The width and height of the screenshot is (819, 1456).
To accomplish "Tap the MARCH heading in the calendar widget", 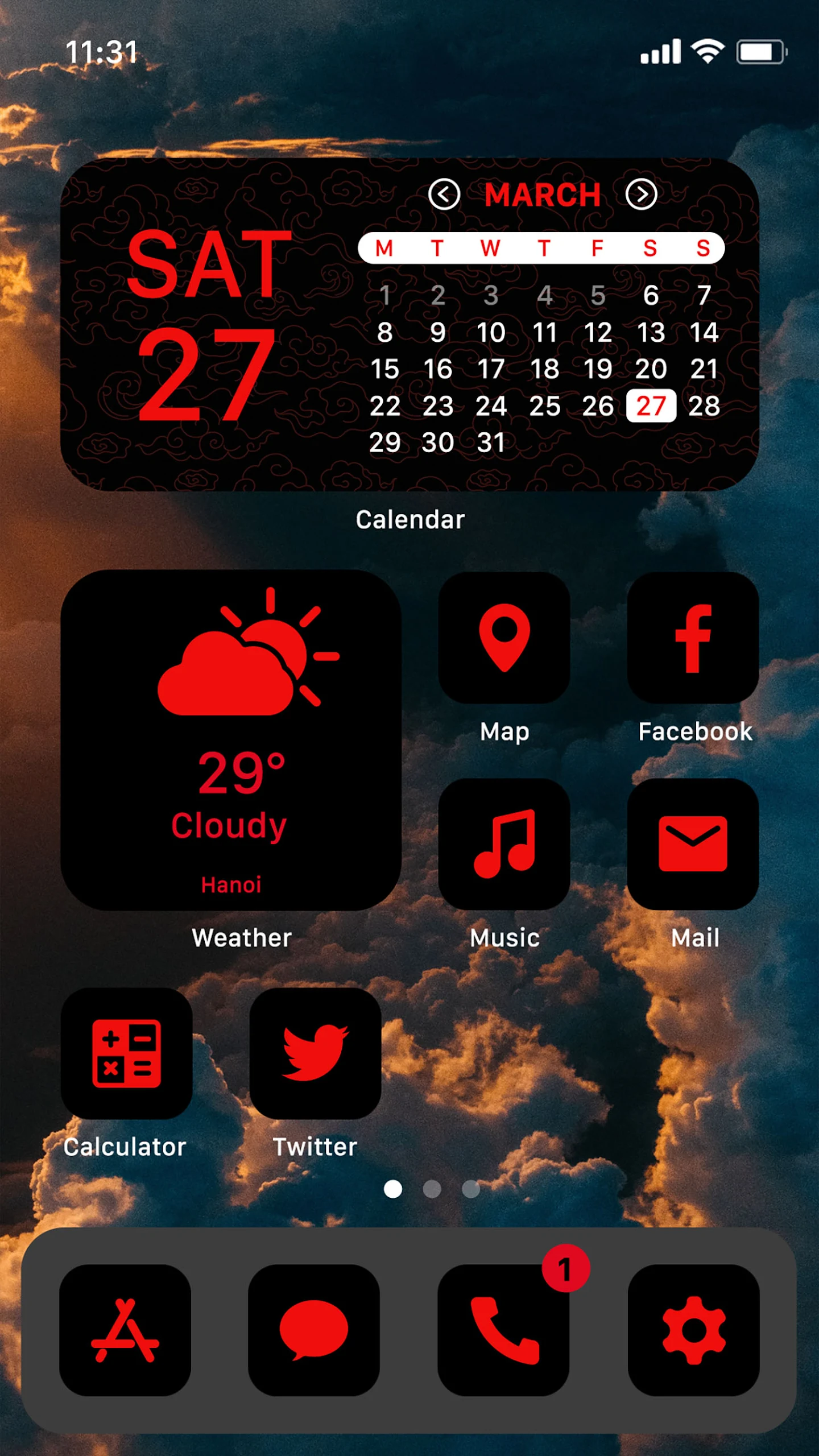I will (543, 195).
